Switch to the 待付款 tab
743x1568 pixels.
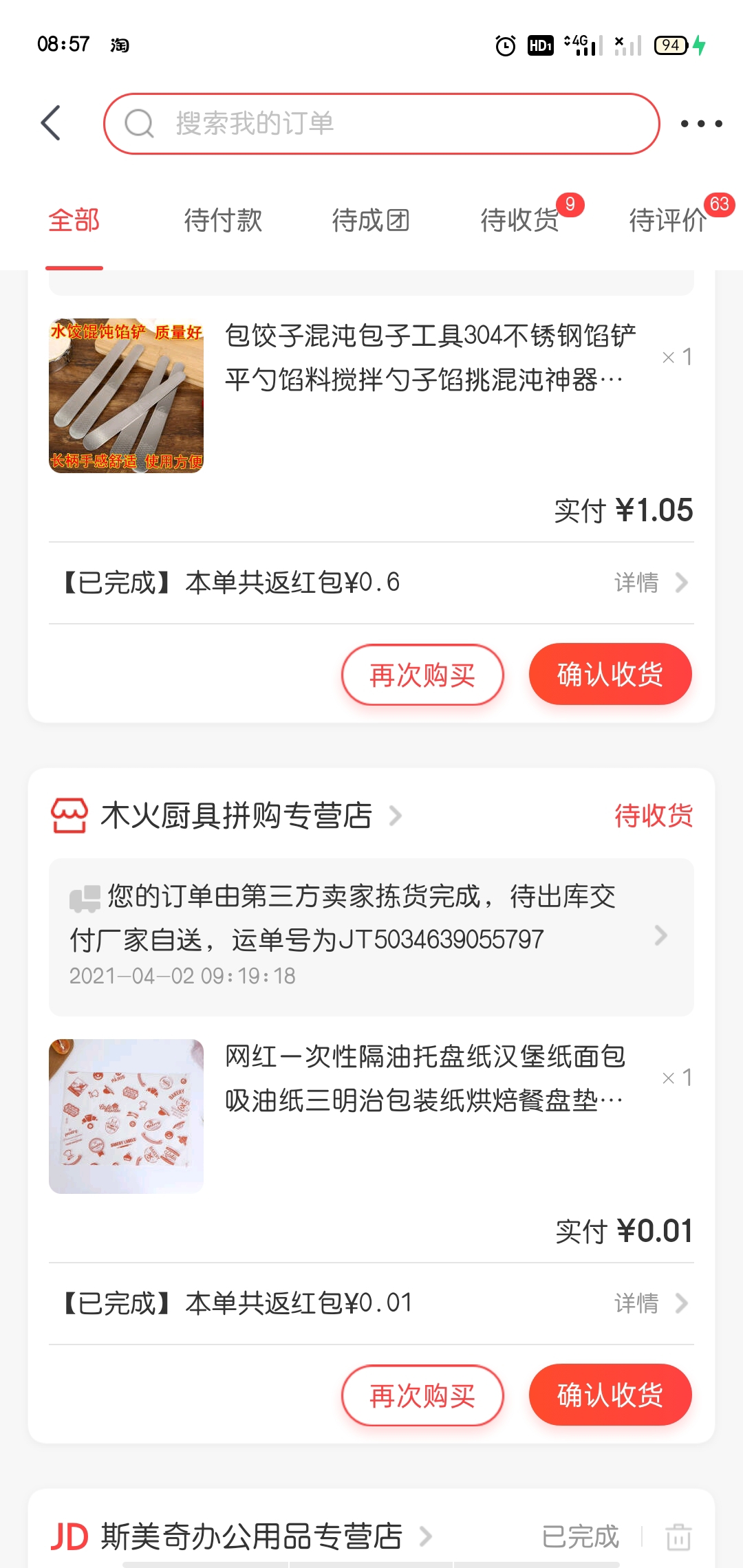[x=223, y=221]
